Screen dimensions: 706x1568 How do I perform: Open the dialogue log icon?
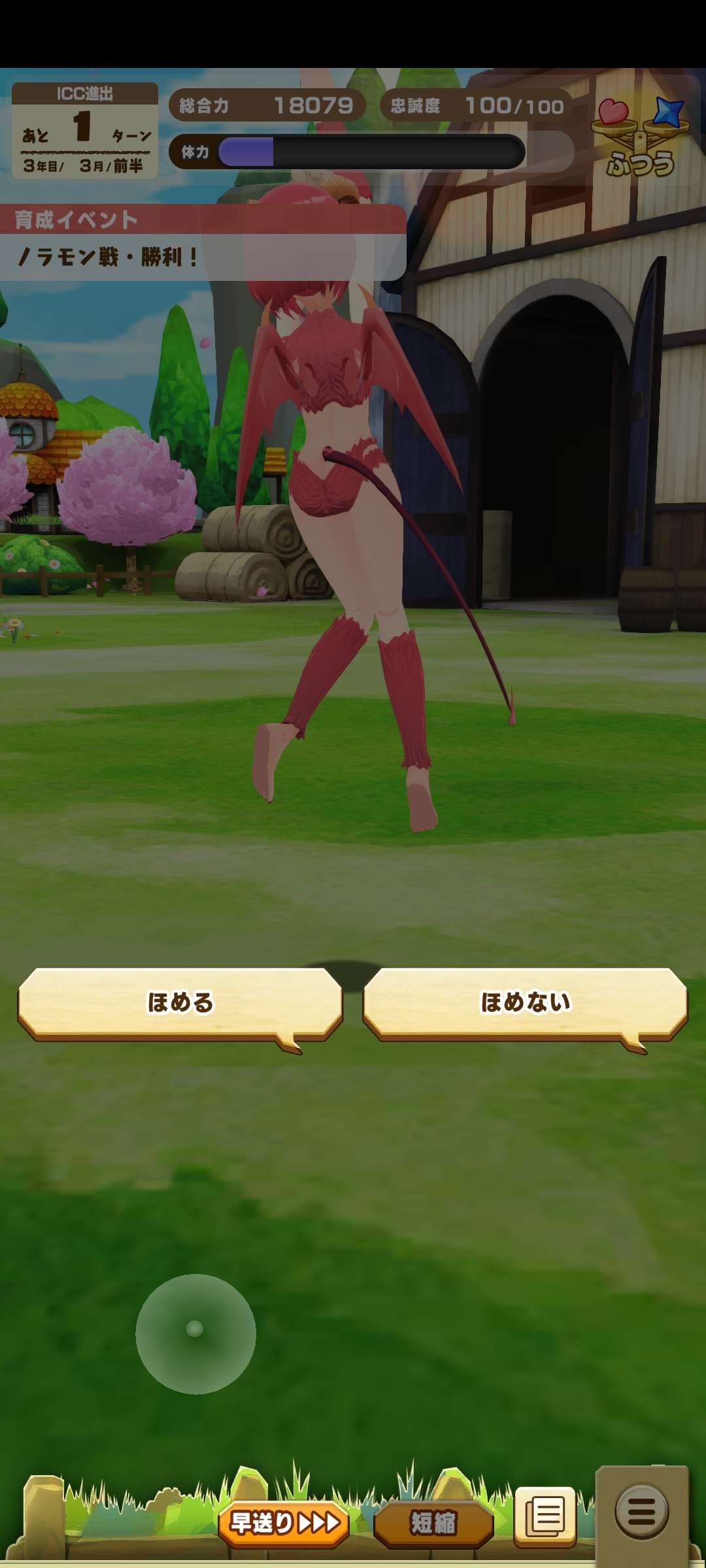coord(545,1515)
